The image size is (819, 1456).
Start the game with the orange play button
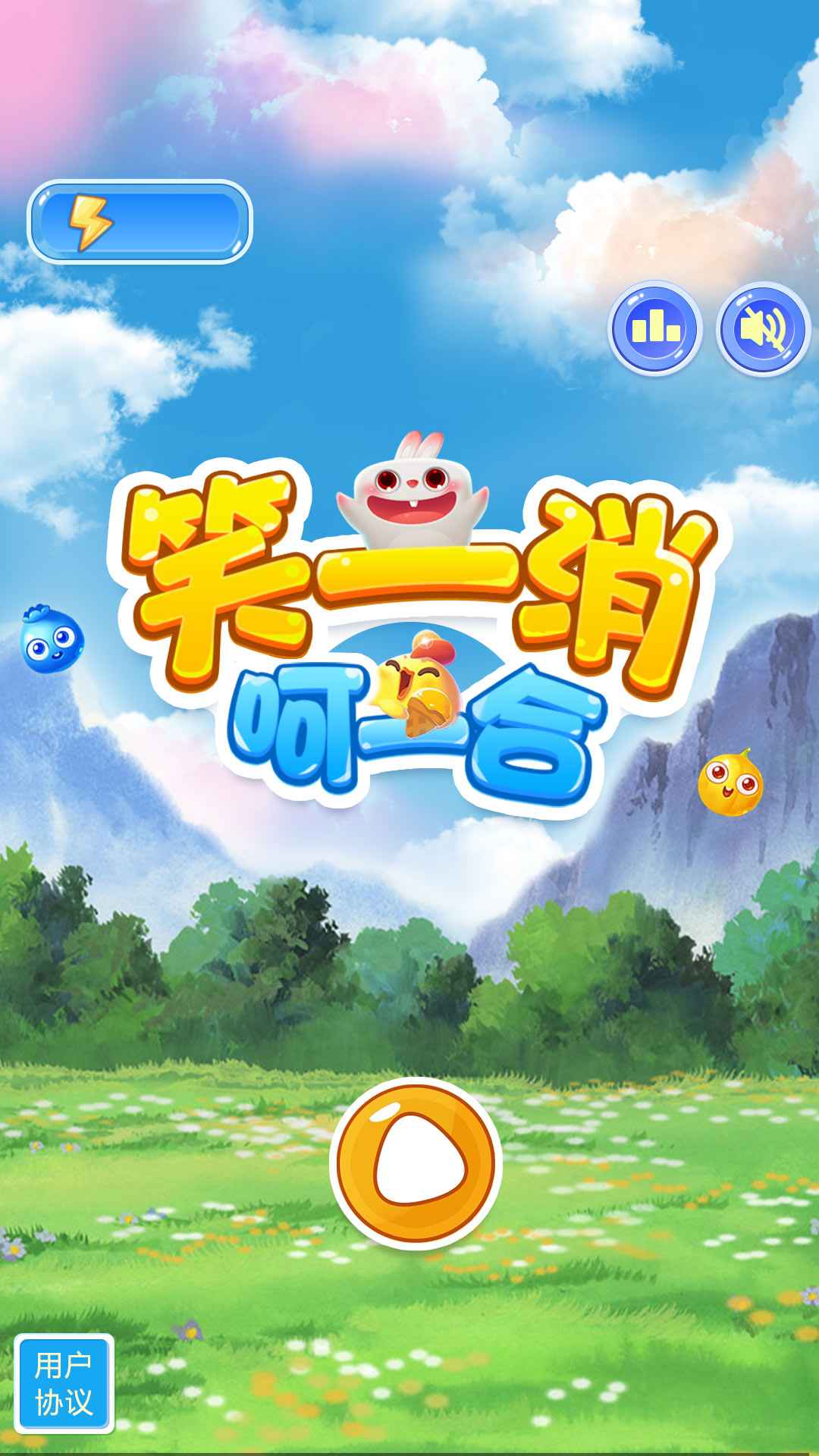(416, 1163)
